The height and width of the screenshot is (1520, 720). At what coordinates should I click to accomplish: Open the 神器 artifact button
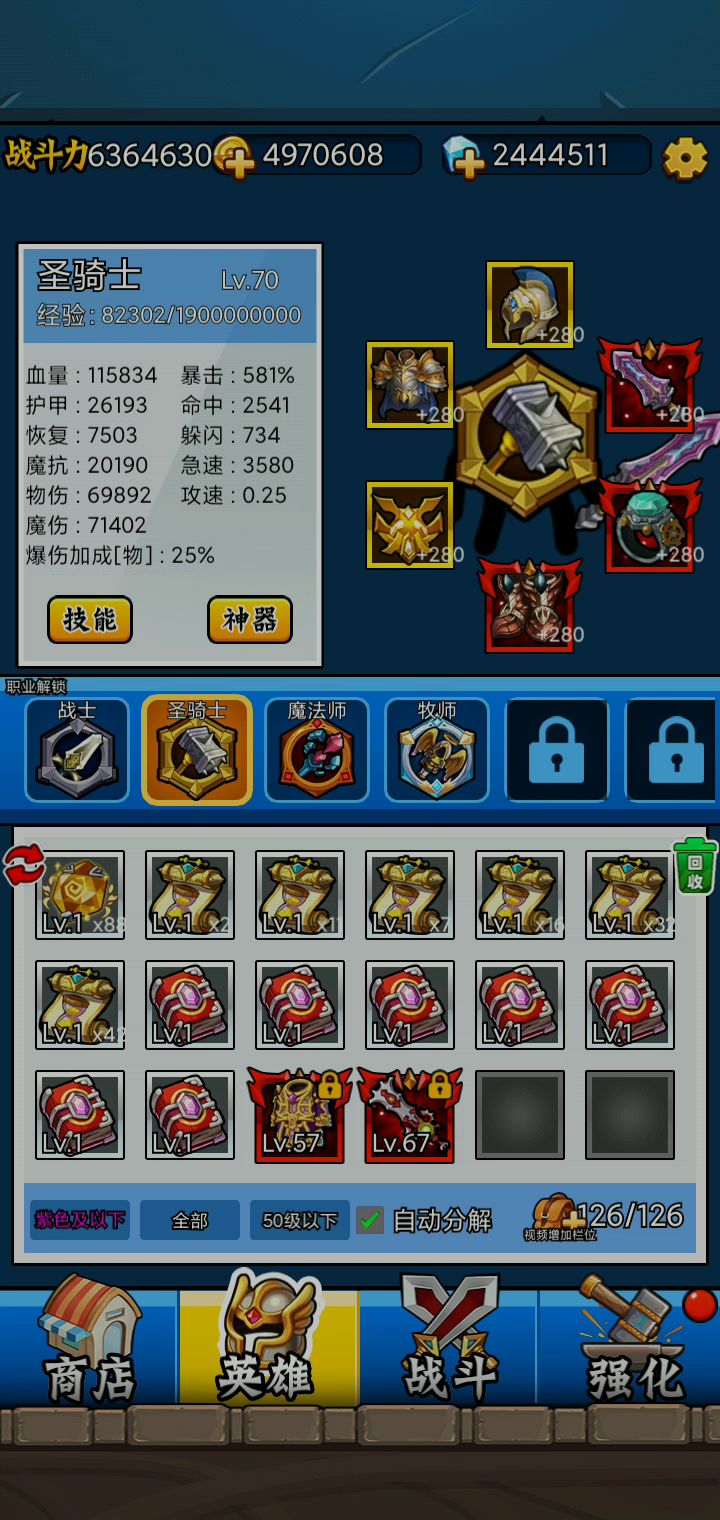pos(250,620)
